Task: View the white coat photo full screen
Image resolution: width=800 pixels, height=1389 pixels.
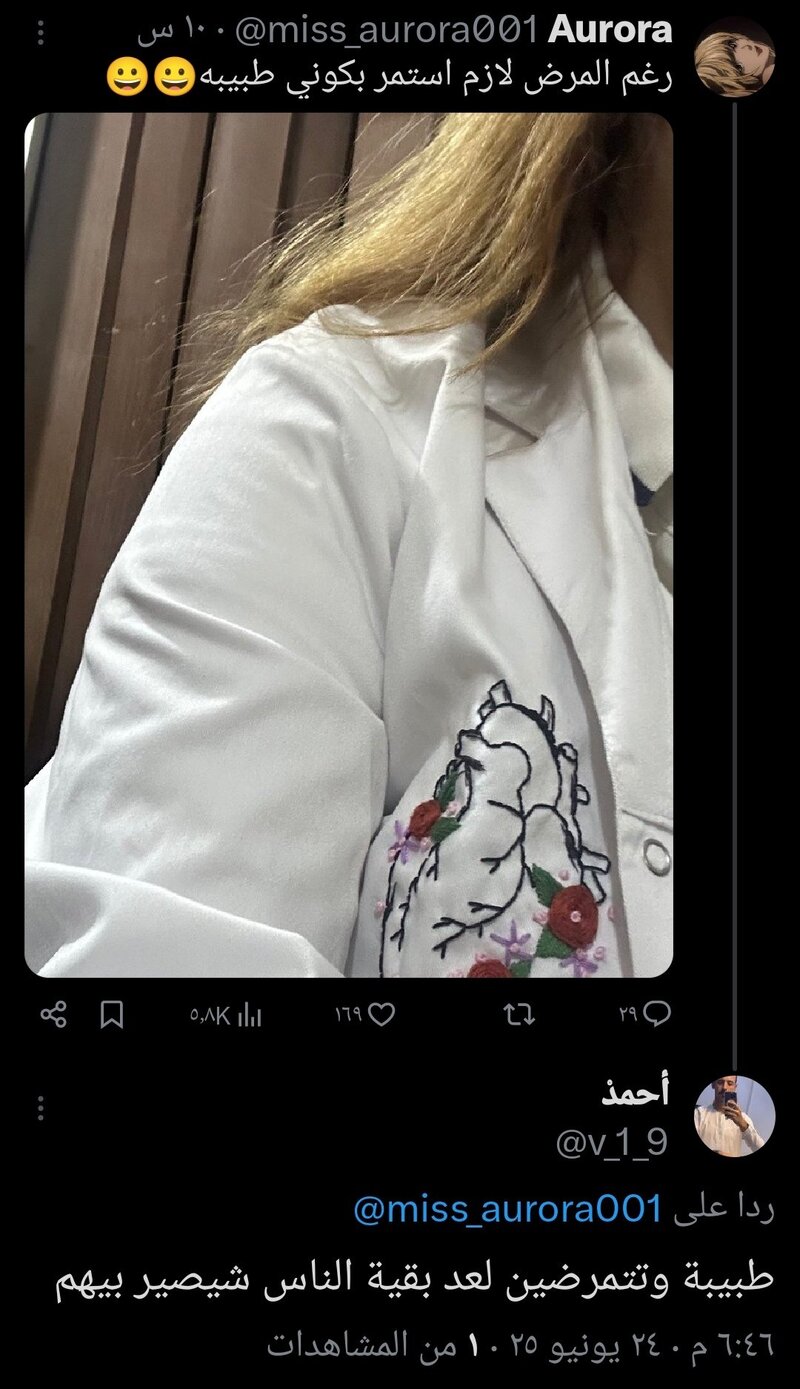Action: [348, 545]
